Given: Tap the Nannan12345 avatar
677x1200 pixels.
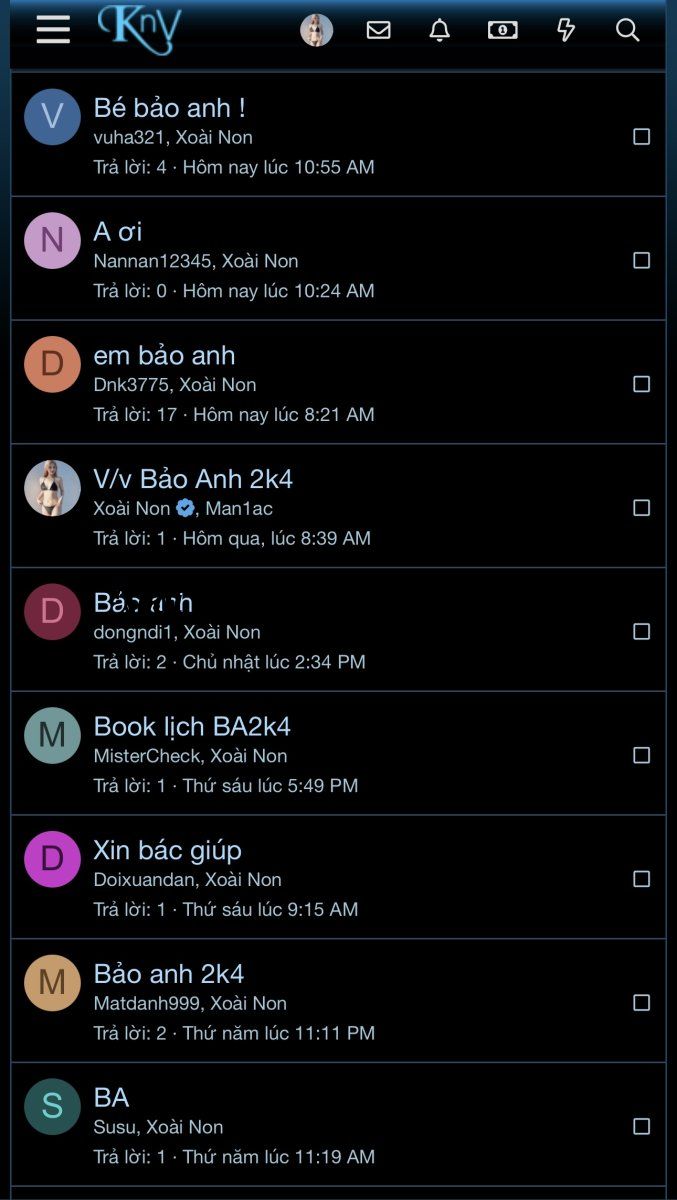Looking at the screenshot, I should 52,240.
